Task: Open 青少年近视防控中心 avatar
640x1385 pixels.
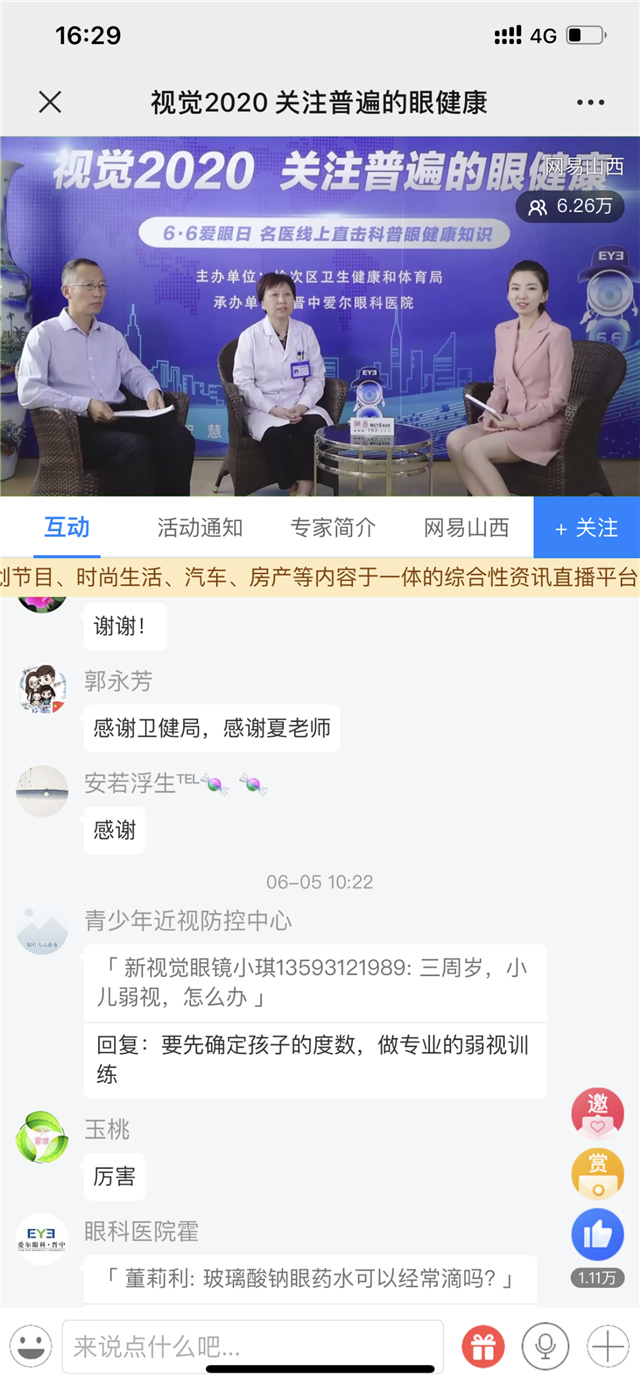Action: (42, 929)
